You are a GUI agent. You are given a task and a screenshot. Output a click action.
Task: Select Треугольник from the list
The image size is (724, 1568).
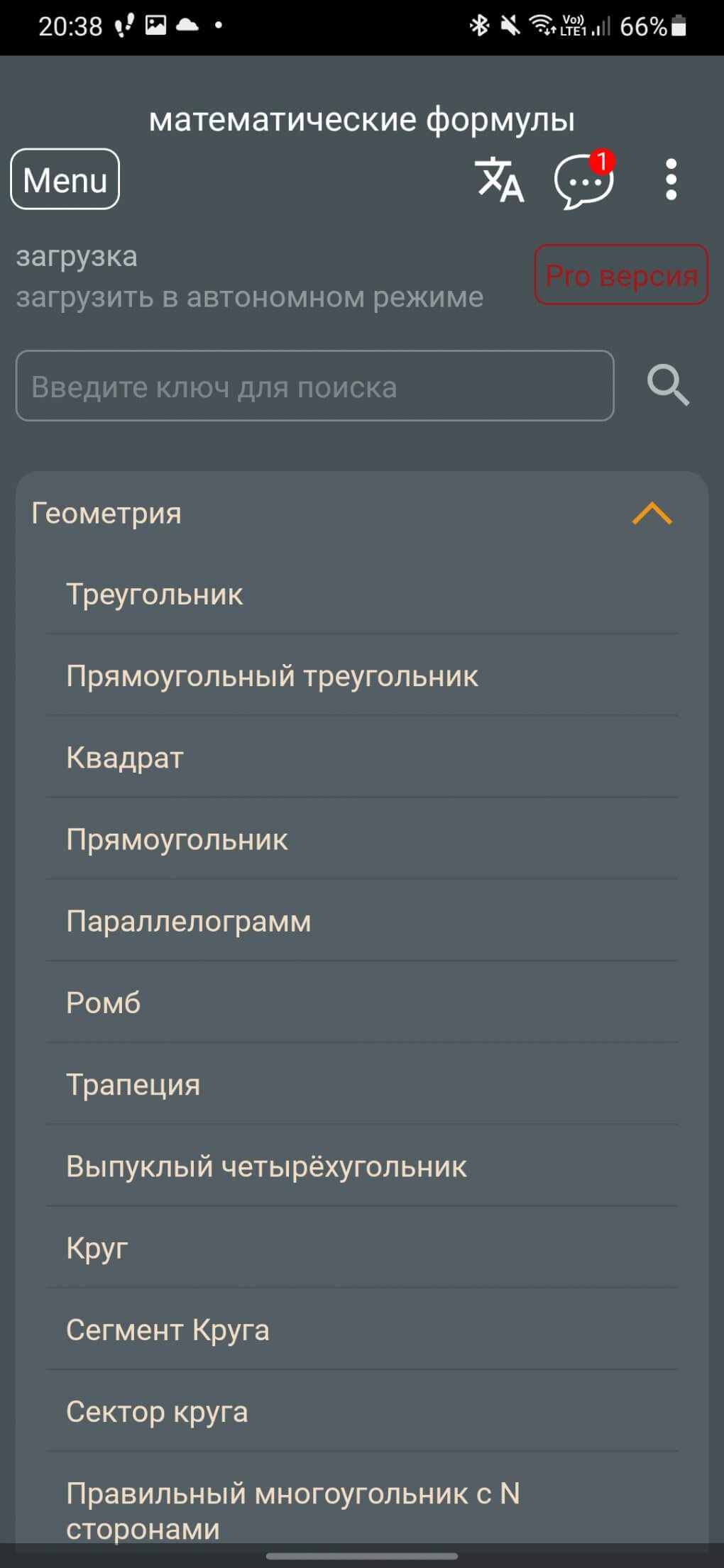pyautogui.click(x=154, y=595)
